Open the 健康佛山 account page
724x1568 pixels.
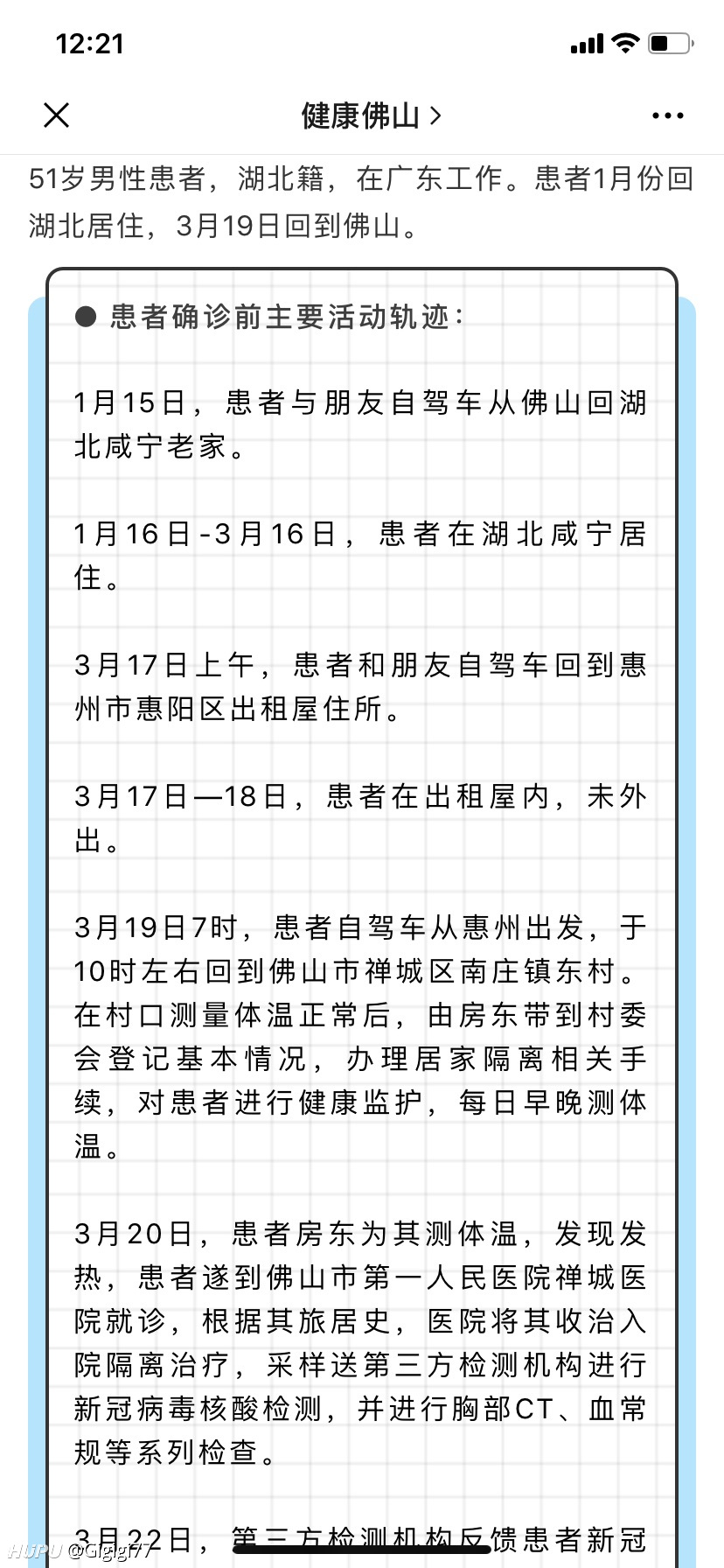click(371, 115)
